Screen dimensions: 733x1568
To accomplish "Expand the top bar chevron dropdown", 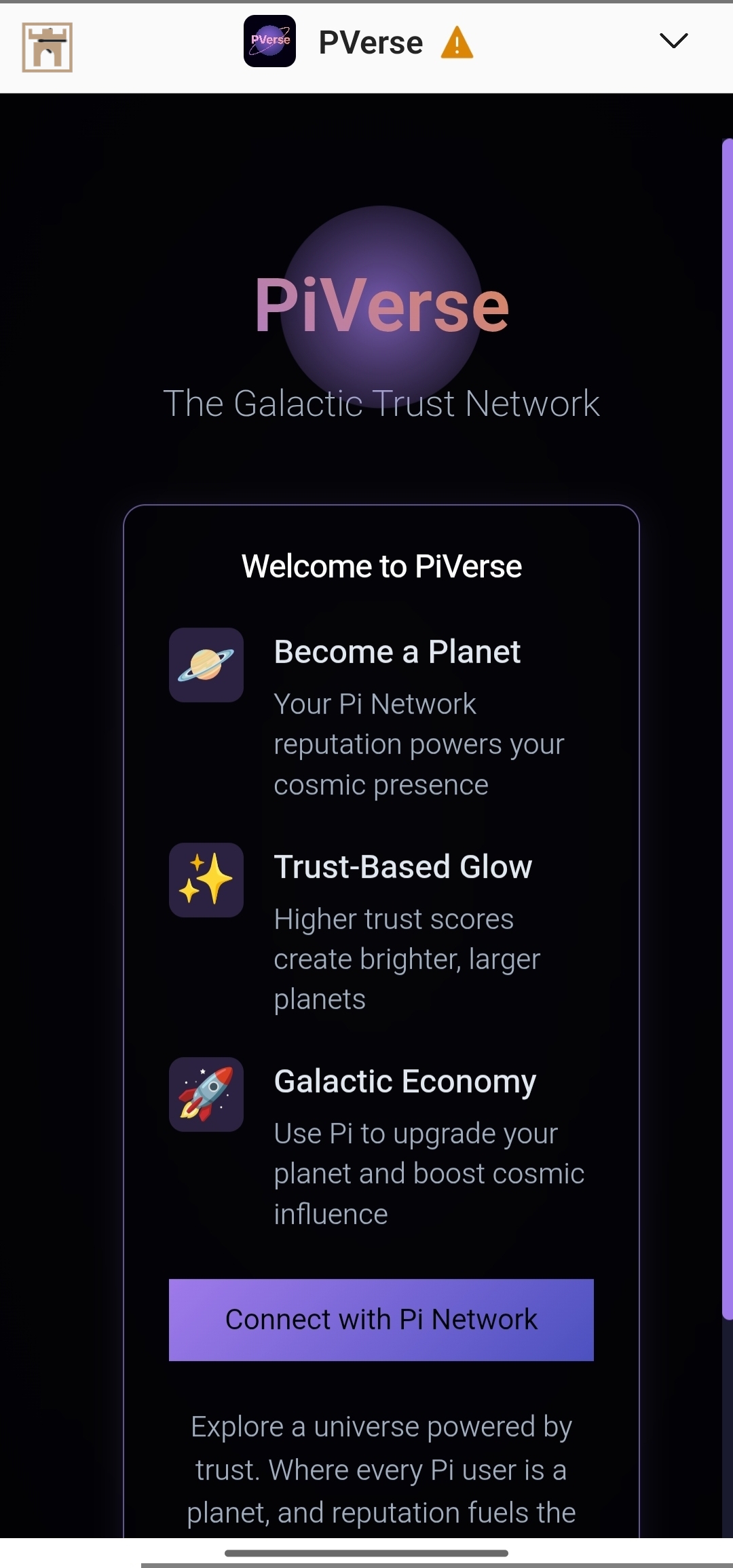I will 673,41.
